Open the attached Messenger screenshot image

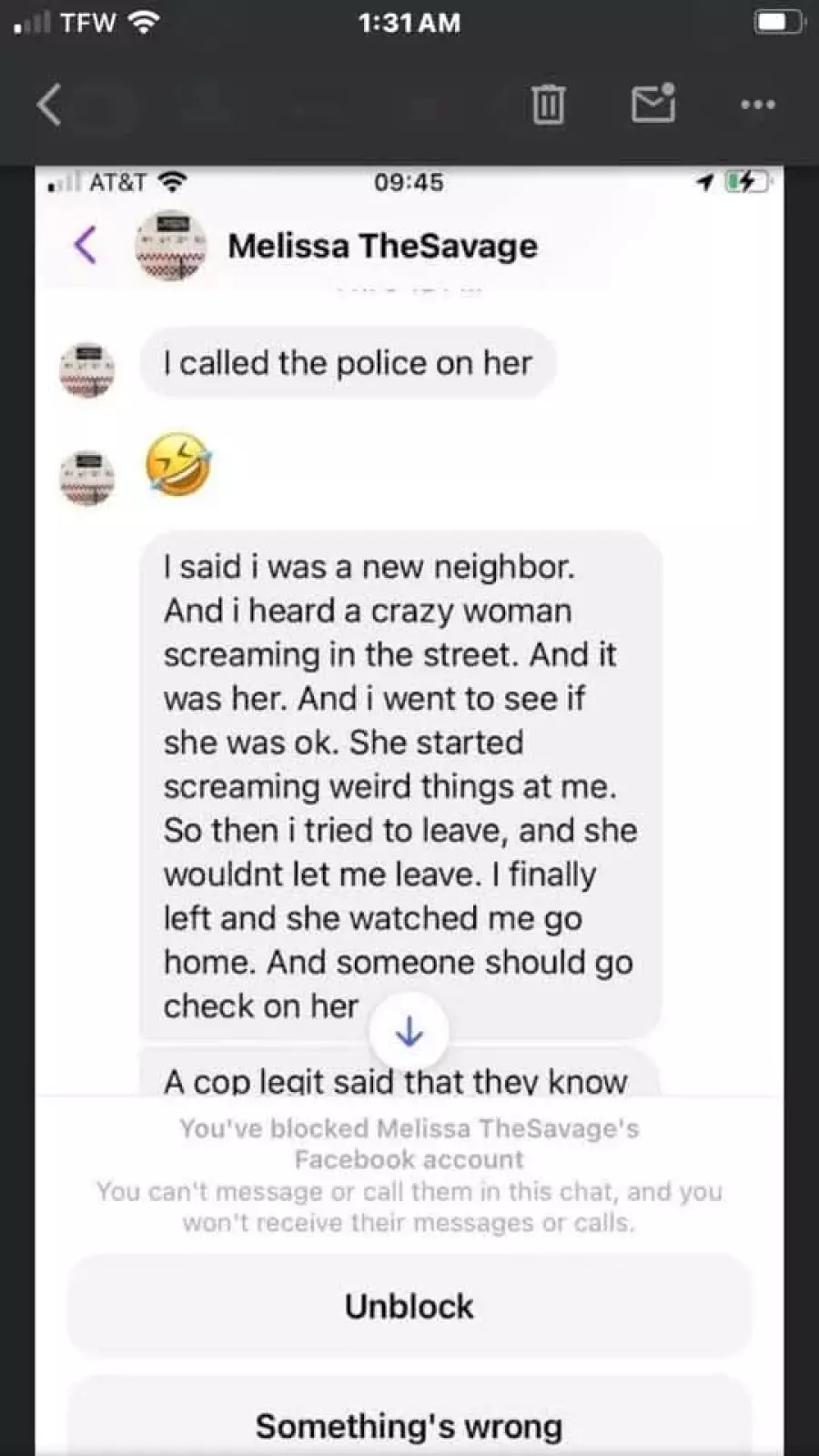tap(409, 728)
